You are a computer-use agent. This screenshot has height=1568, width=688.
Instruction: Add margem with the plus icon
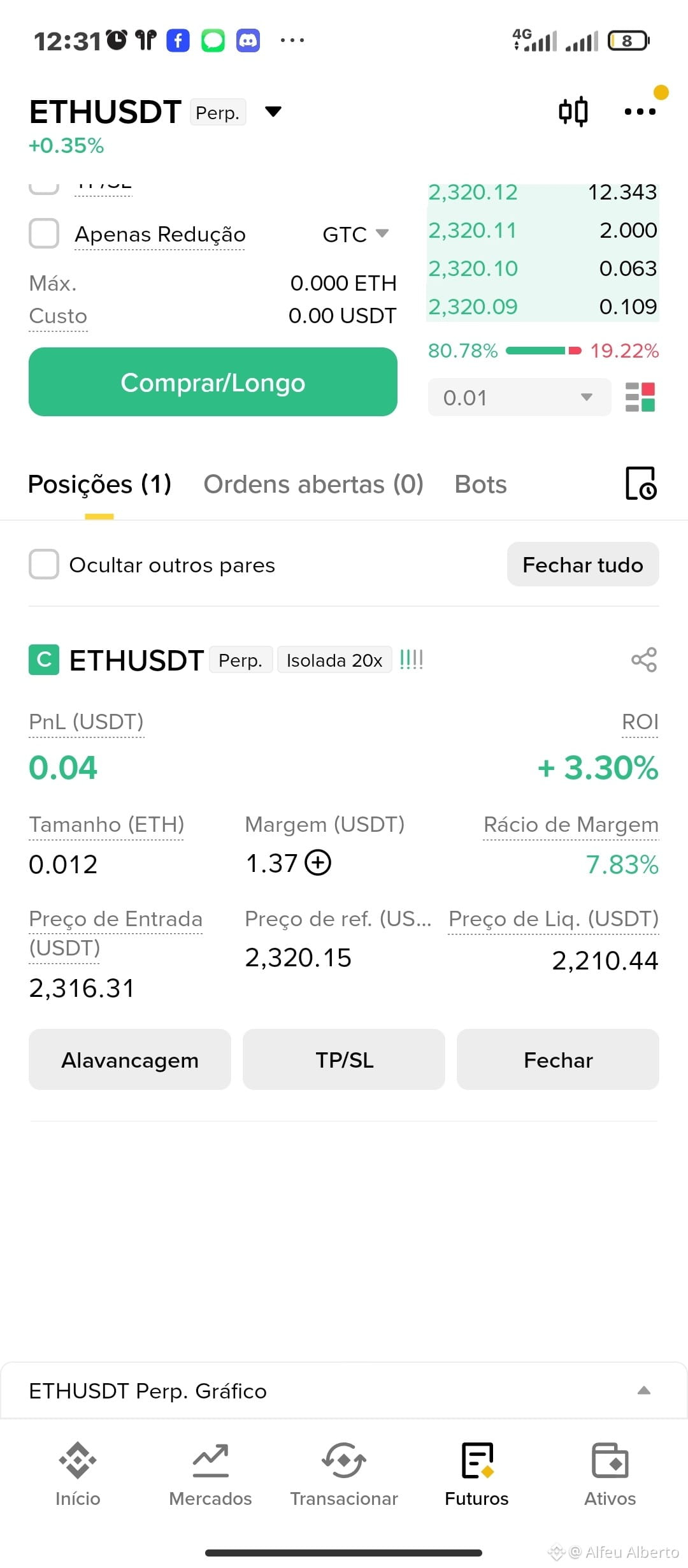click(x=318, y=863)
